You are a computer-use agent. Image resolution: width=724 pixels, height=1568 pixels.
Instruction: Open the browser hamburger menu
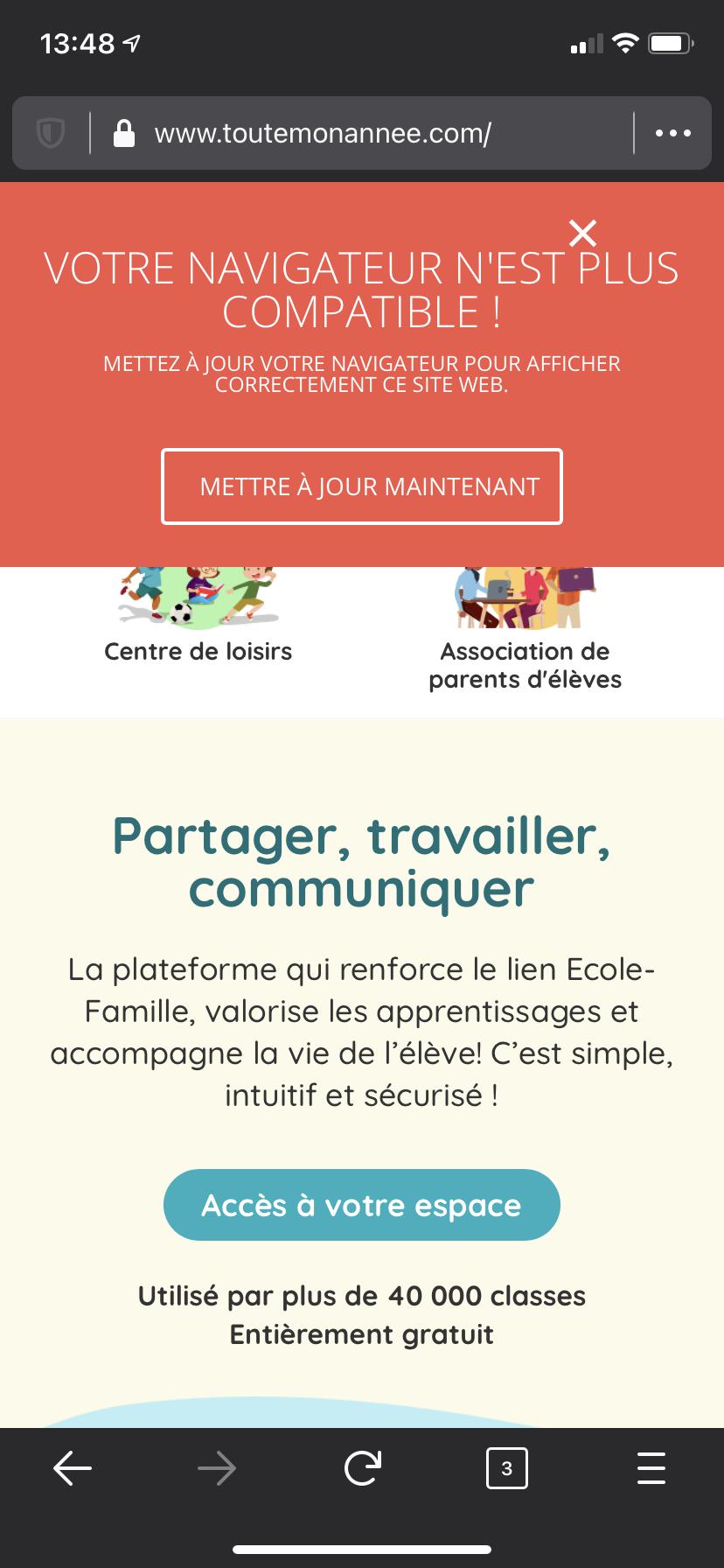coord(651,1468)
